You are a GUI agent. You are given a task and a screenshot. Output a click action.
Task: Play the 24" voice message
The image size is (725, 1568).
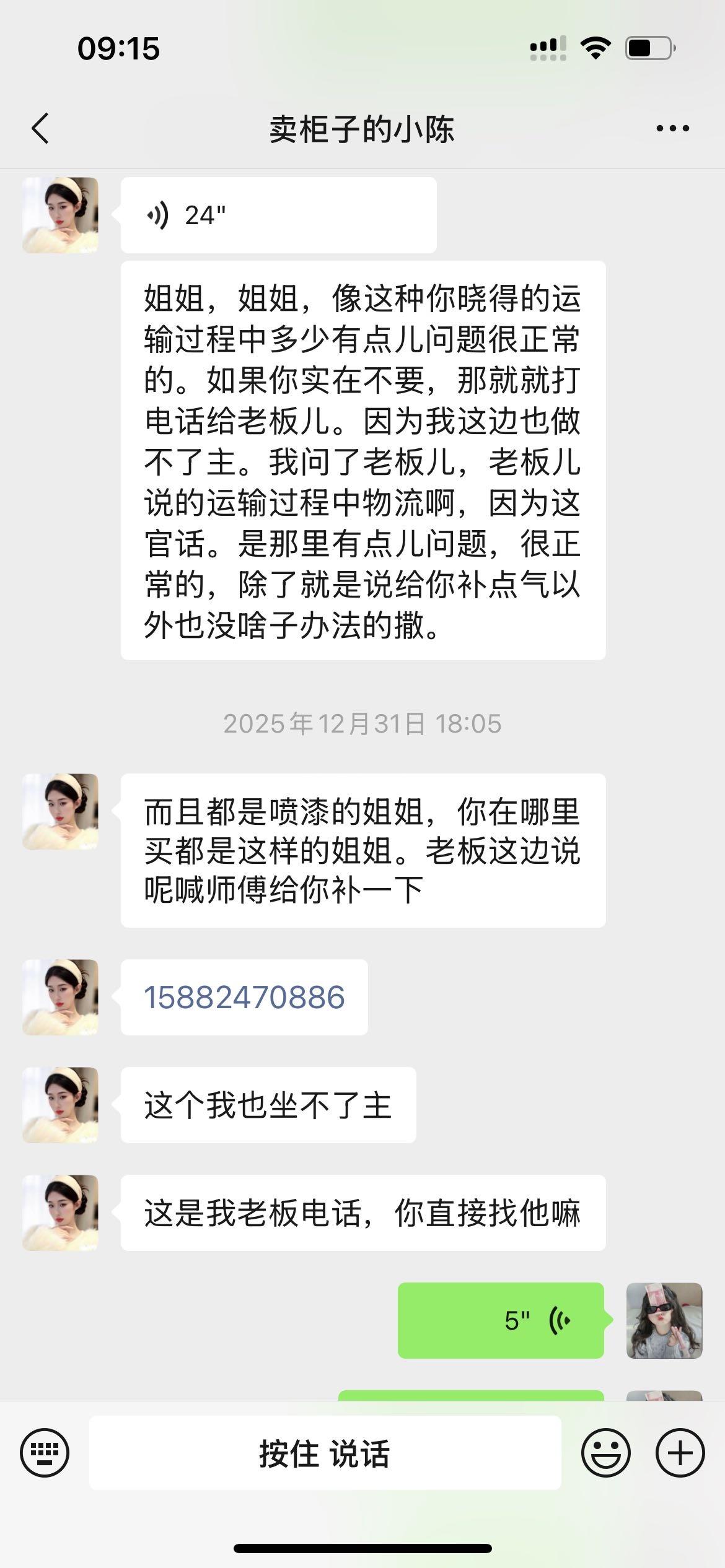(278, 216)
